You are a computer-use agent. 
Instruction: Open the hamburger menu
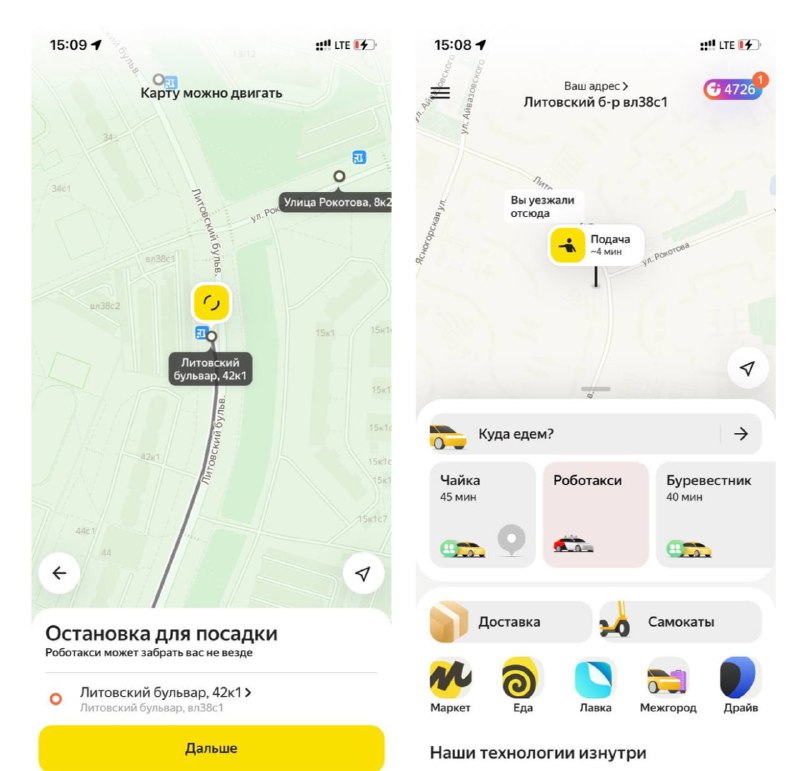point(440,92)
